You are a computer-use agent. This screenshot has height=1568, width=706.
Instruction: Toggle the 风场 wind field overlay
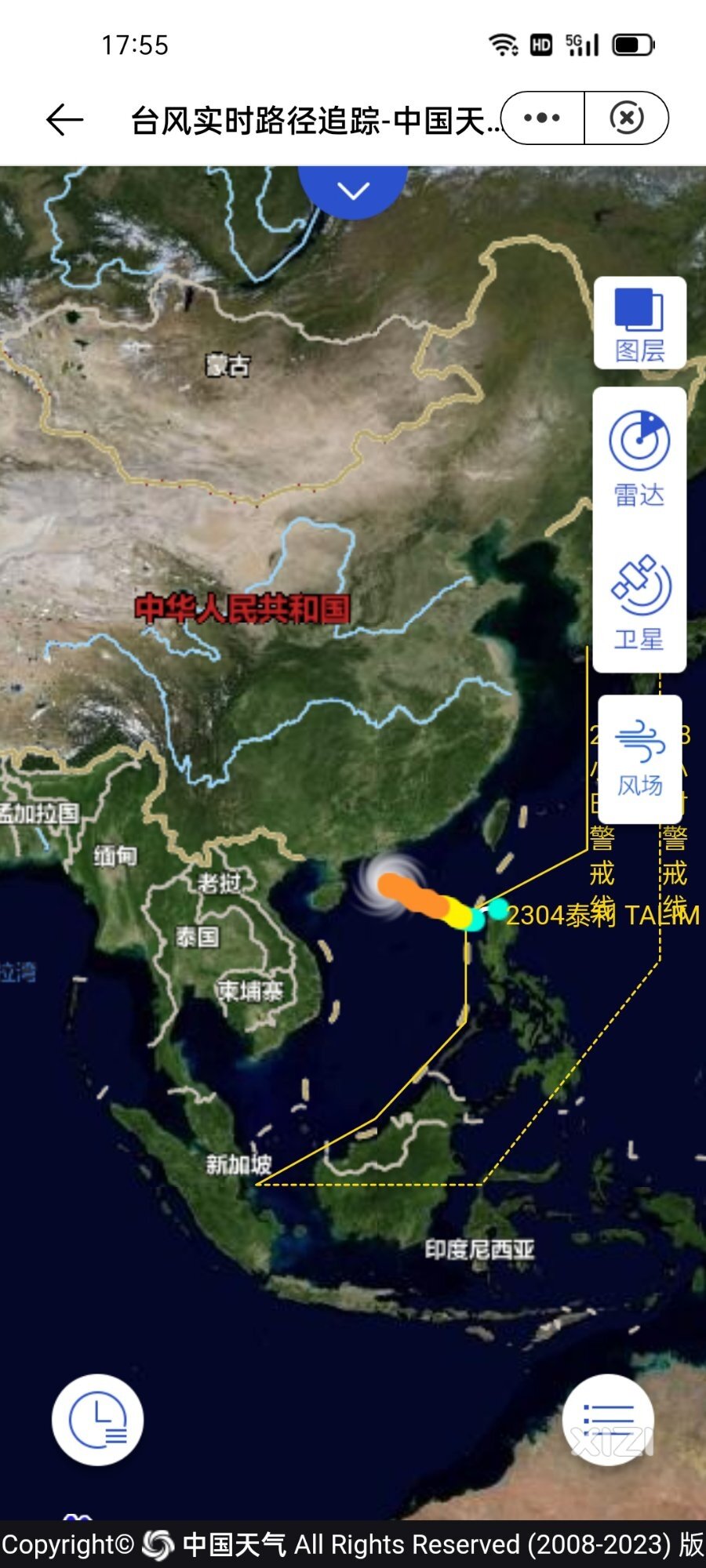639,757
